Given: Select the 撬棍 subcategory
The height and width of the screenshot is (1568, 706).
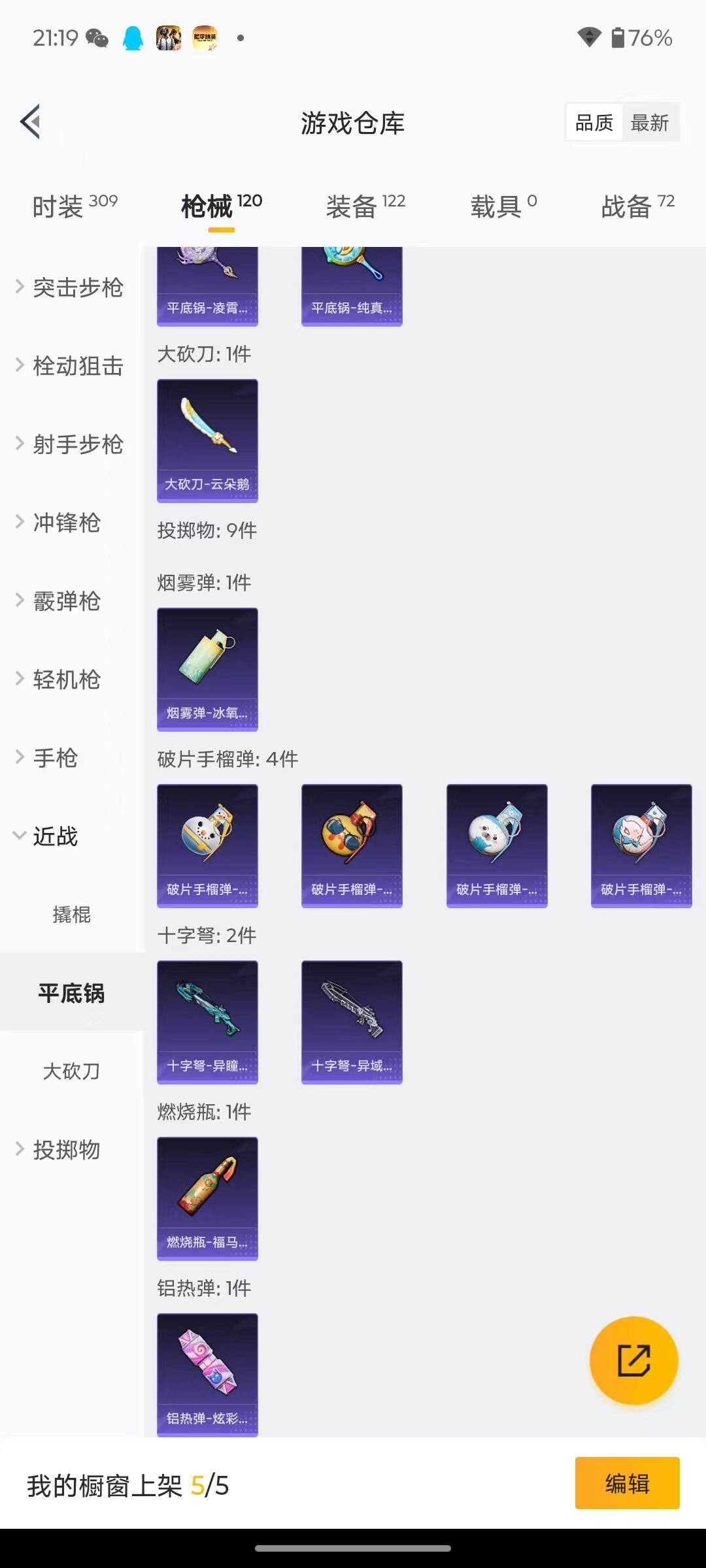Looking at the screenshot, I should pyautogui.click(x=71, y=915).
